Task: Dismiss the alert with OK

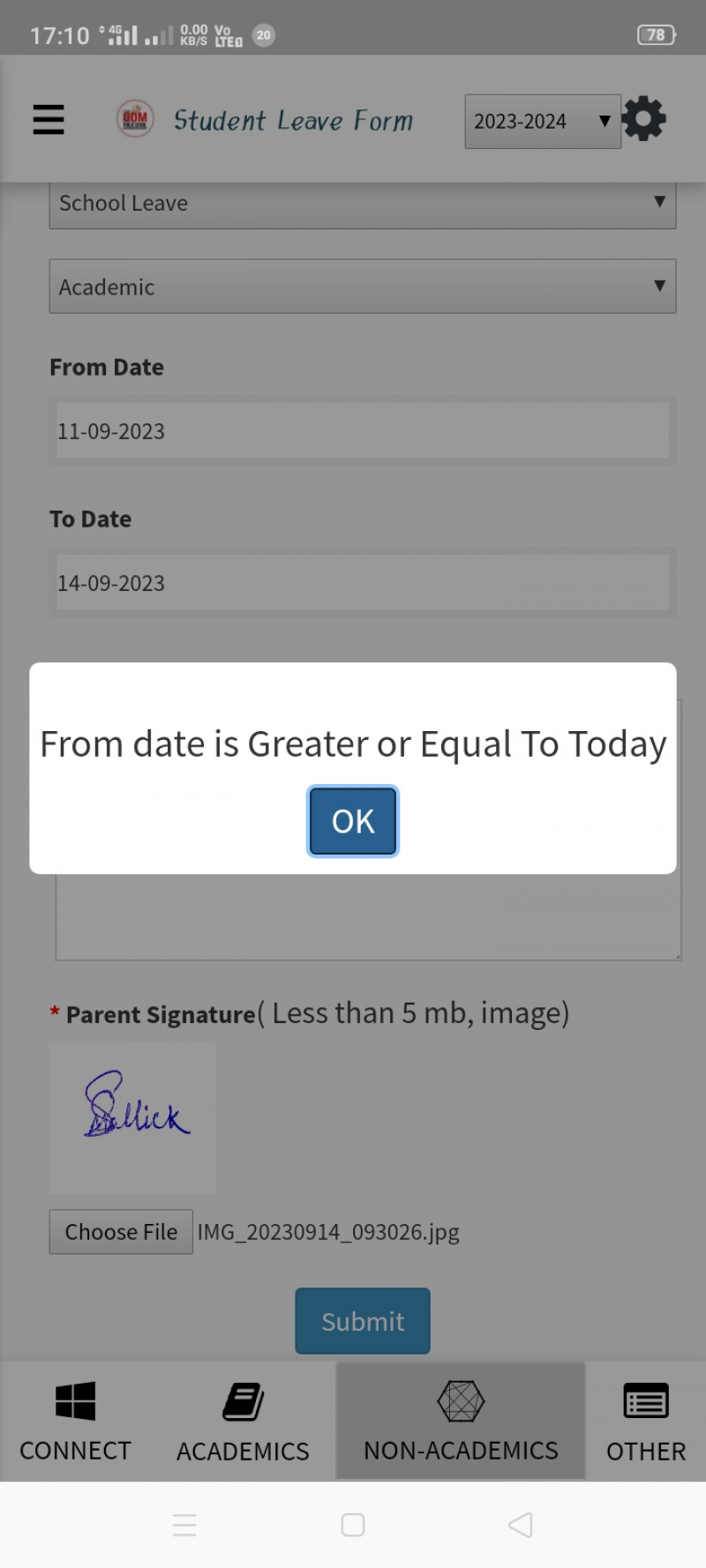Action: (x=353, y=821)
